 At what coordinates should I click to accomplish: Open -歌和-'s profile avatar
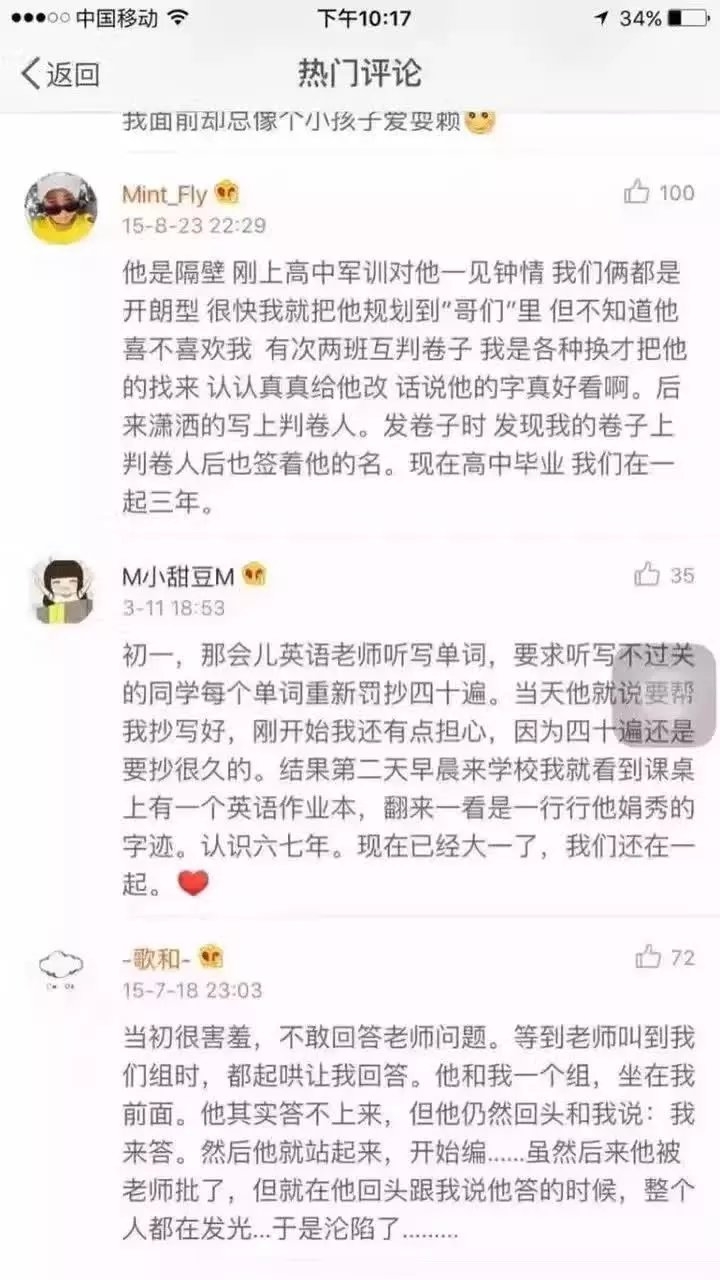pos(61,968)
